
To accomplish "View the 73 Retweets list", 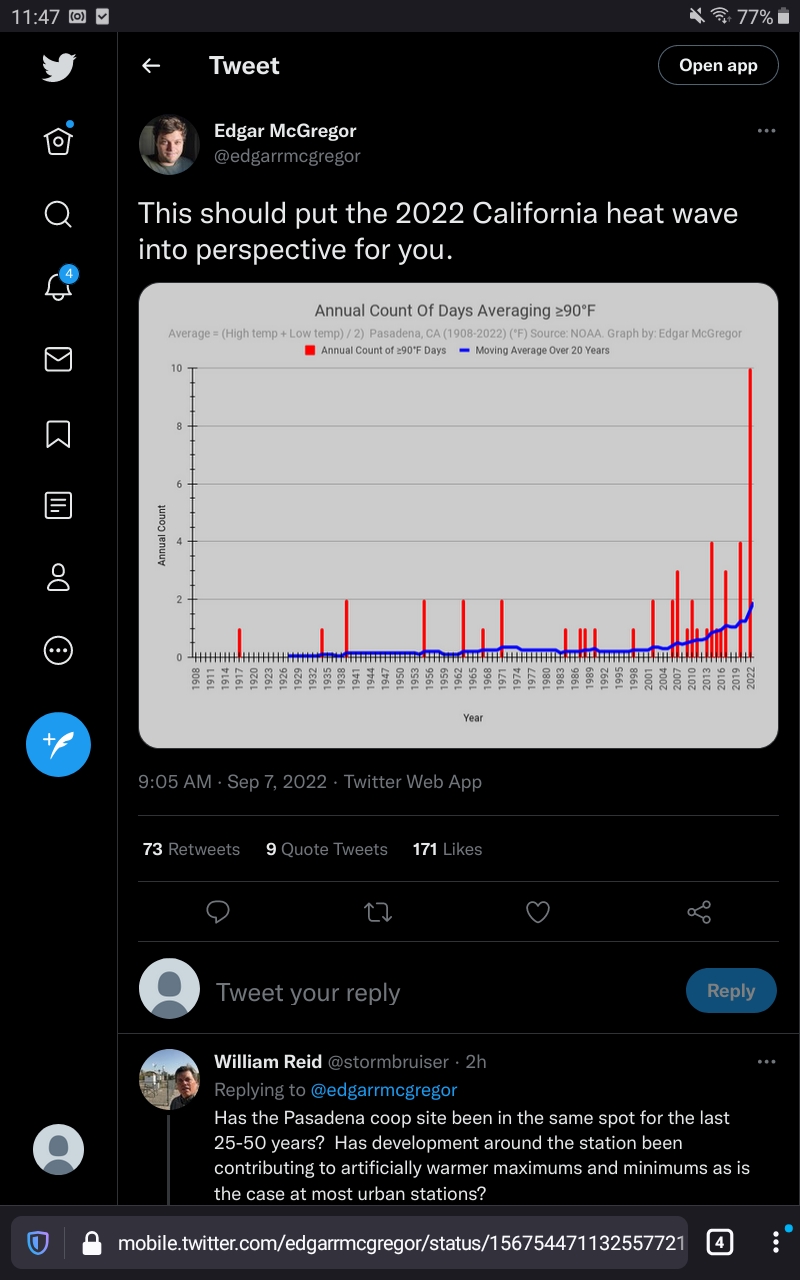I will click(191, 849).
